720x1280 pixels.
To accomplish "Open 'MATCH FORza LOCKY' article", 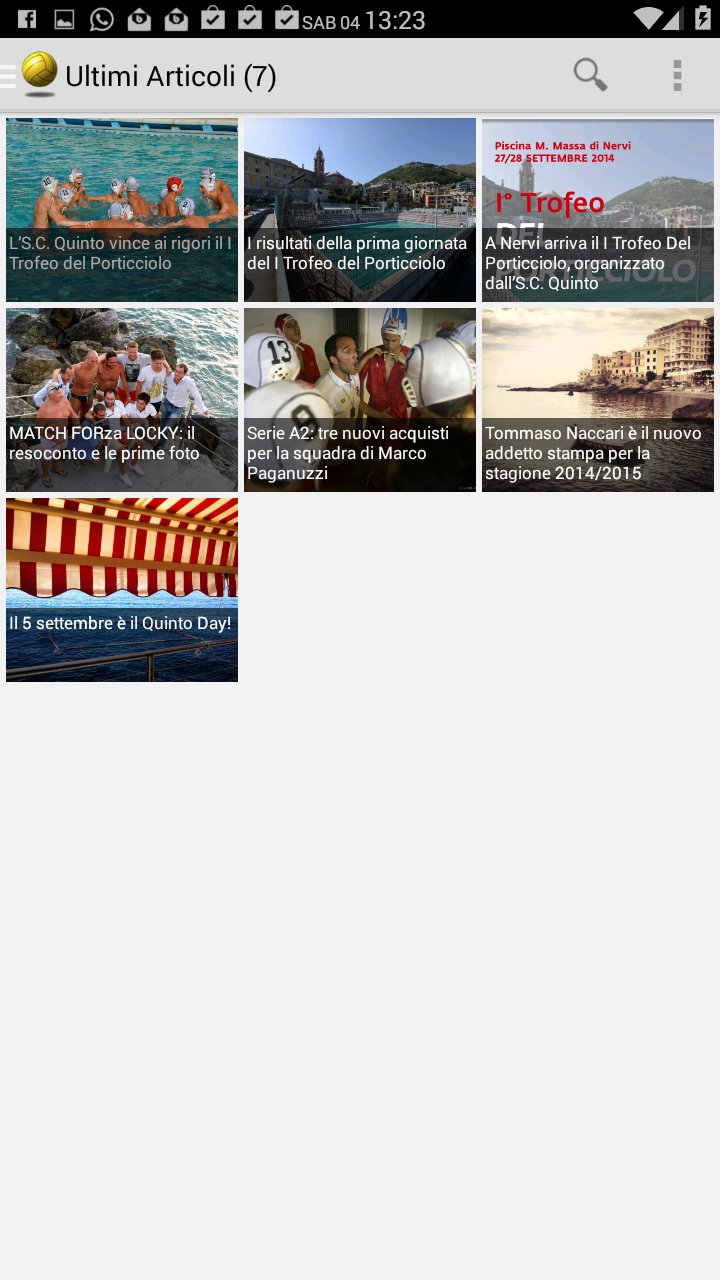I will [x=122, y=400].
